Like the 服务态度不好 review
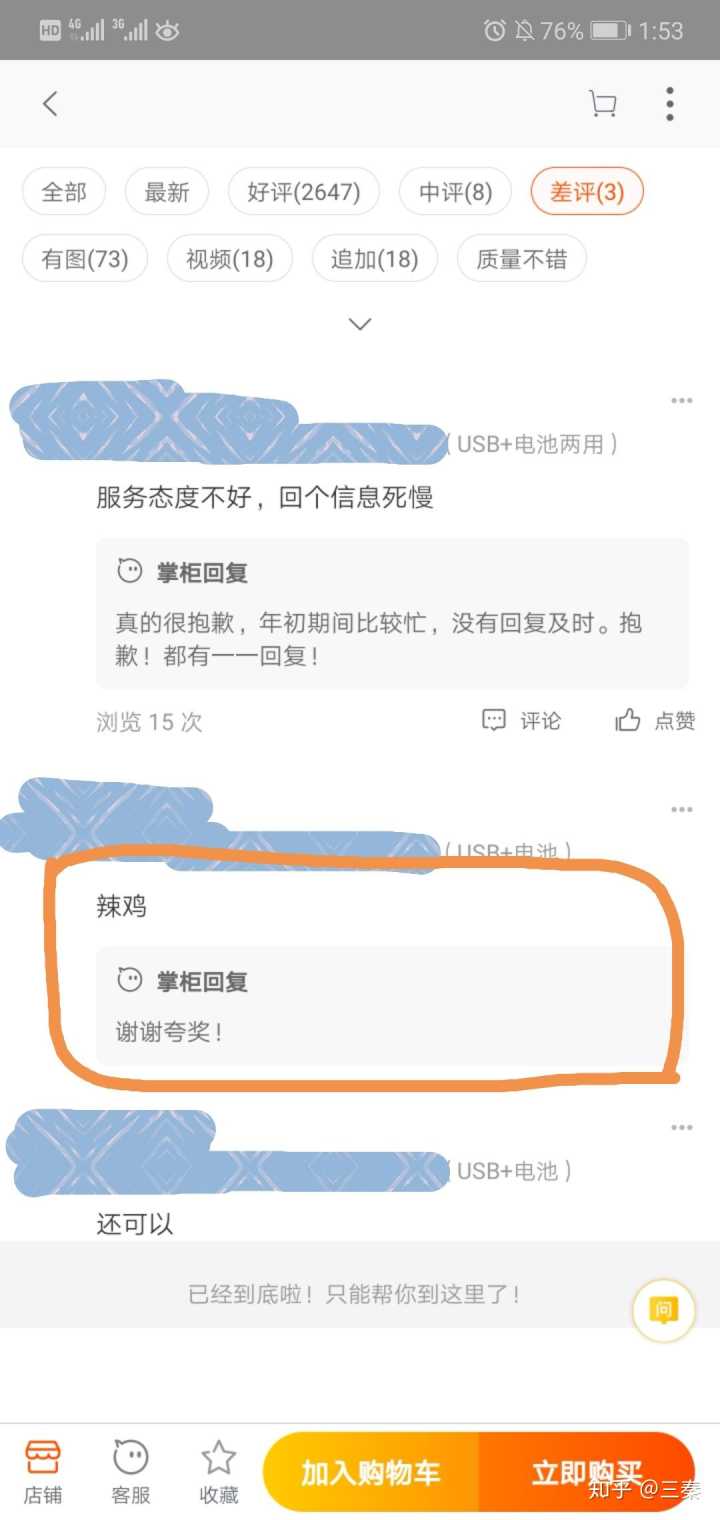Screen dimensions: 720x1520 pyautogui.click(x=655, y=721)
